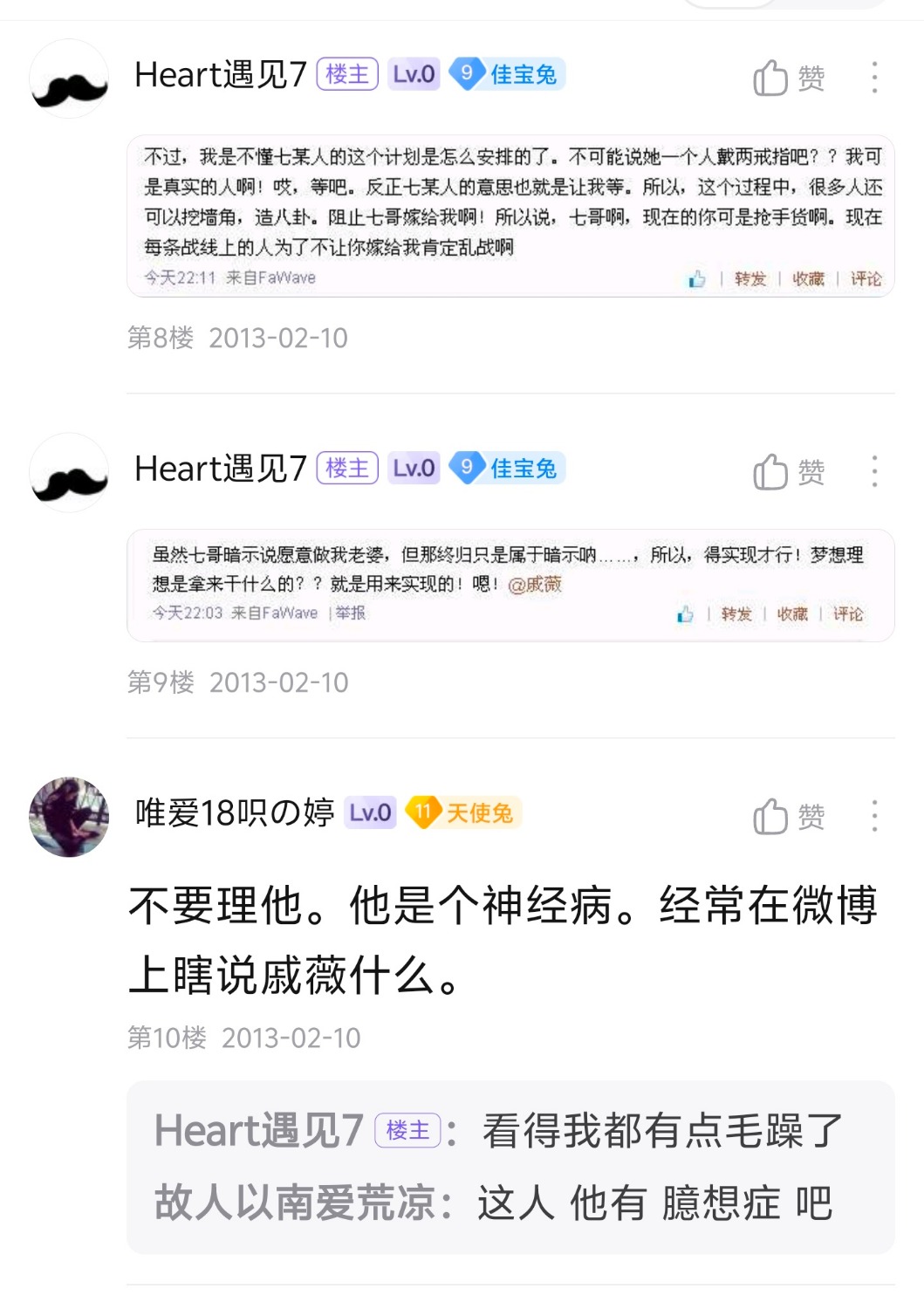Like the 8th floor post by Heart遇见7

788,78
